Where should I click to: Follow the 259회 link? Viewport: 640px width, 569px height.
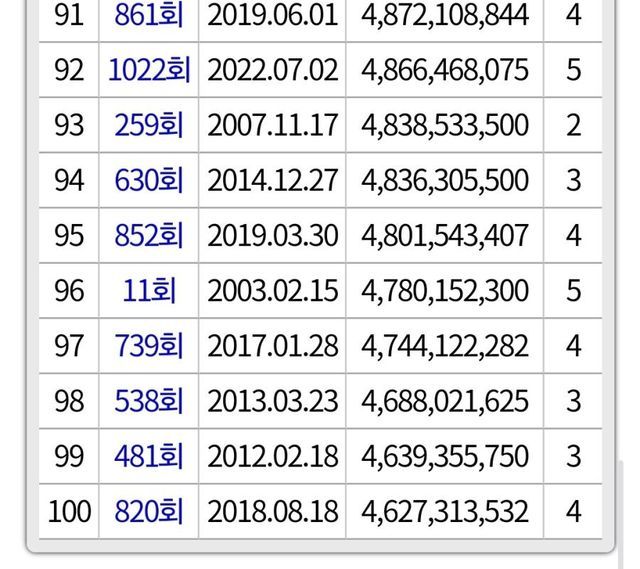pos(149,127)
